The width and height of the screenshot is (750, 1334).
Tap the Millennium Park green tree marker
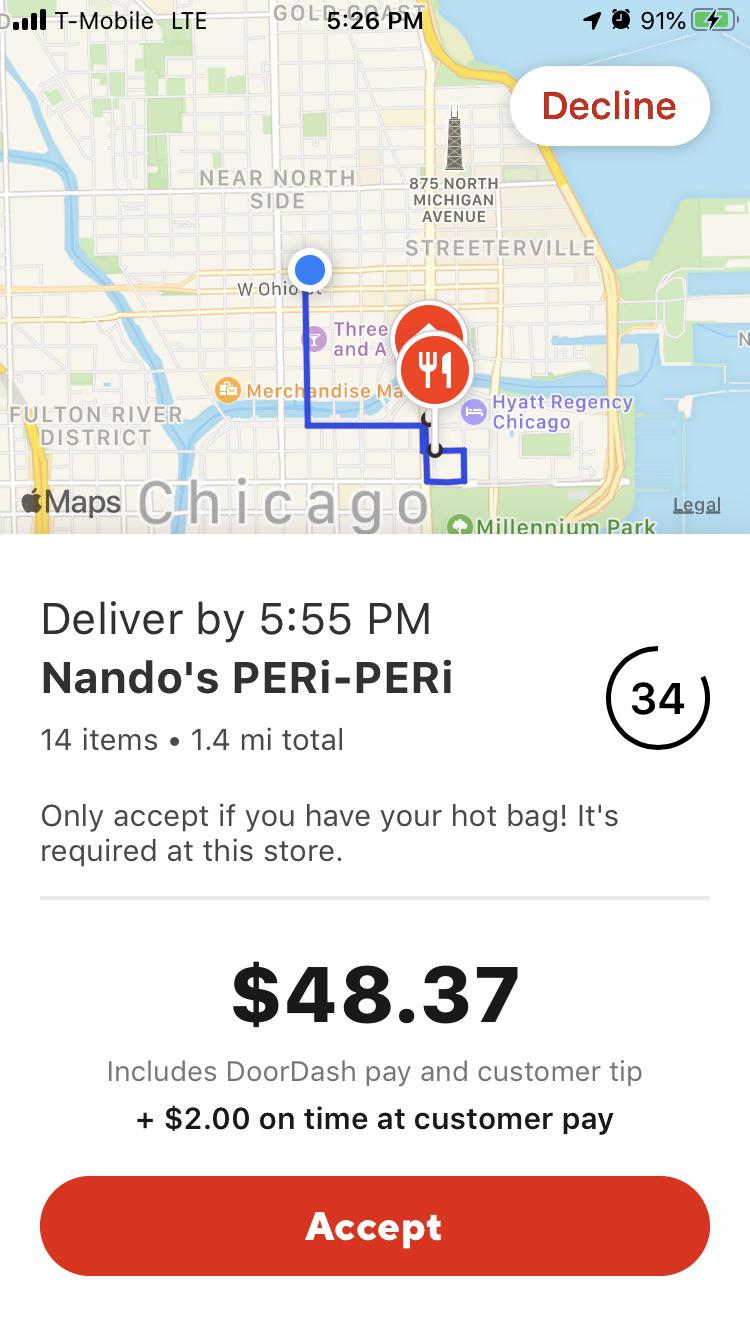click(462, 522)
